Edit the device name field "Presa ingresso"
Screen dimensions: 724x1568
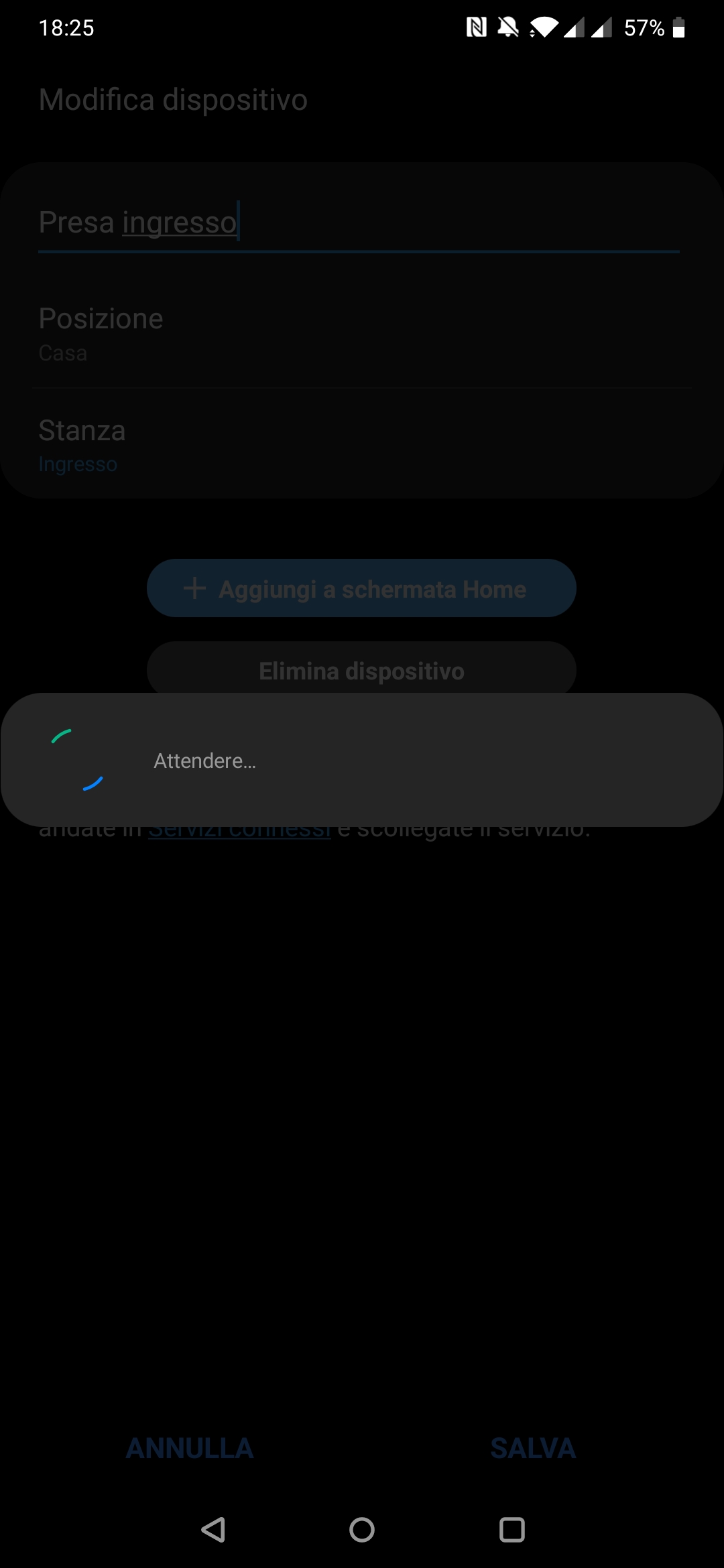pyautogui.click(x=359, y=223)
